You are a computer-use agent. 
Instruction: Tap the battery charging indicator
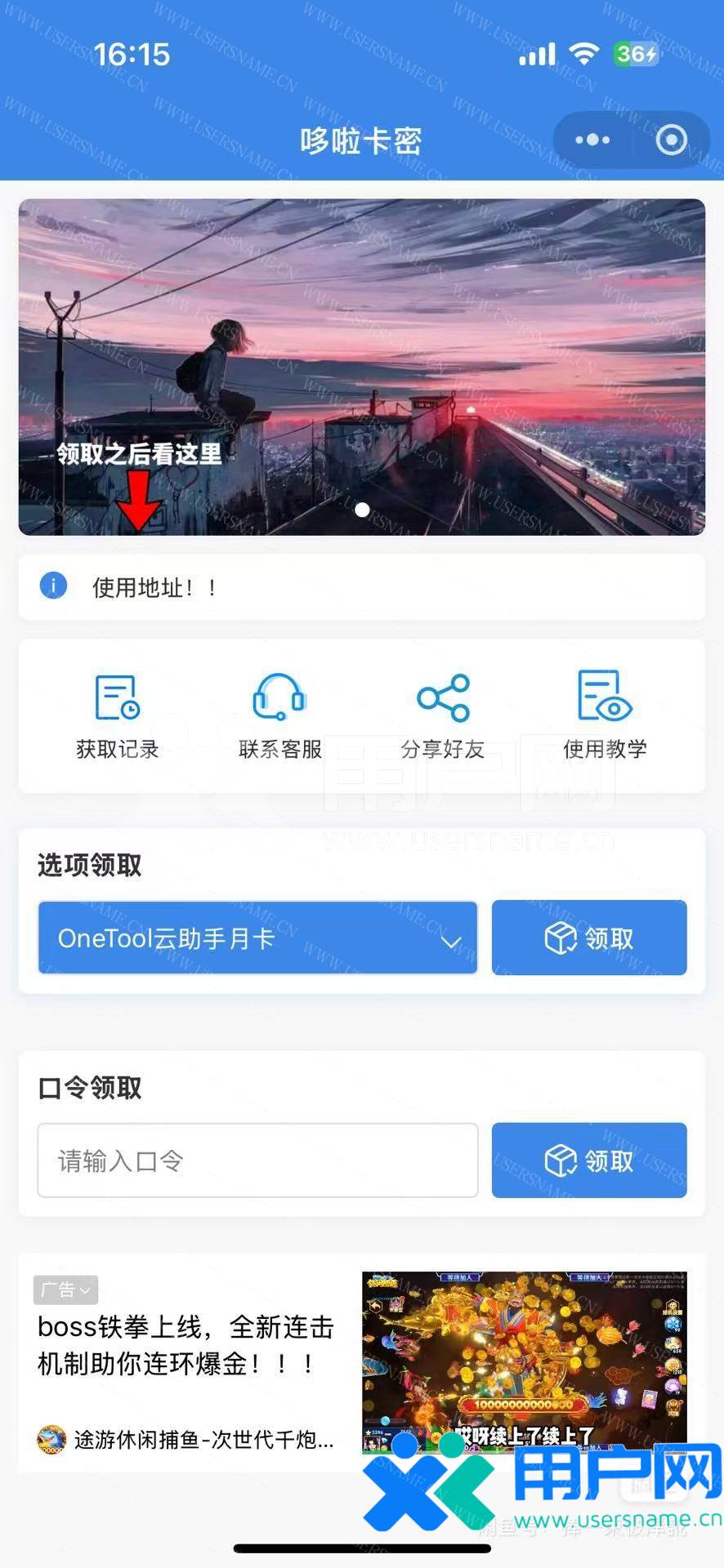636,54
